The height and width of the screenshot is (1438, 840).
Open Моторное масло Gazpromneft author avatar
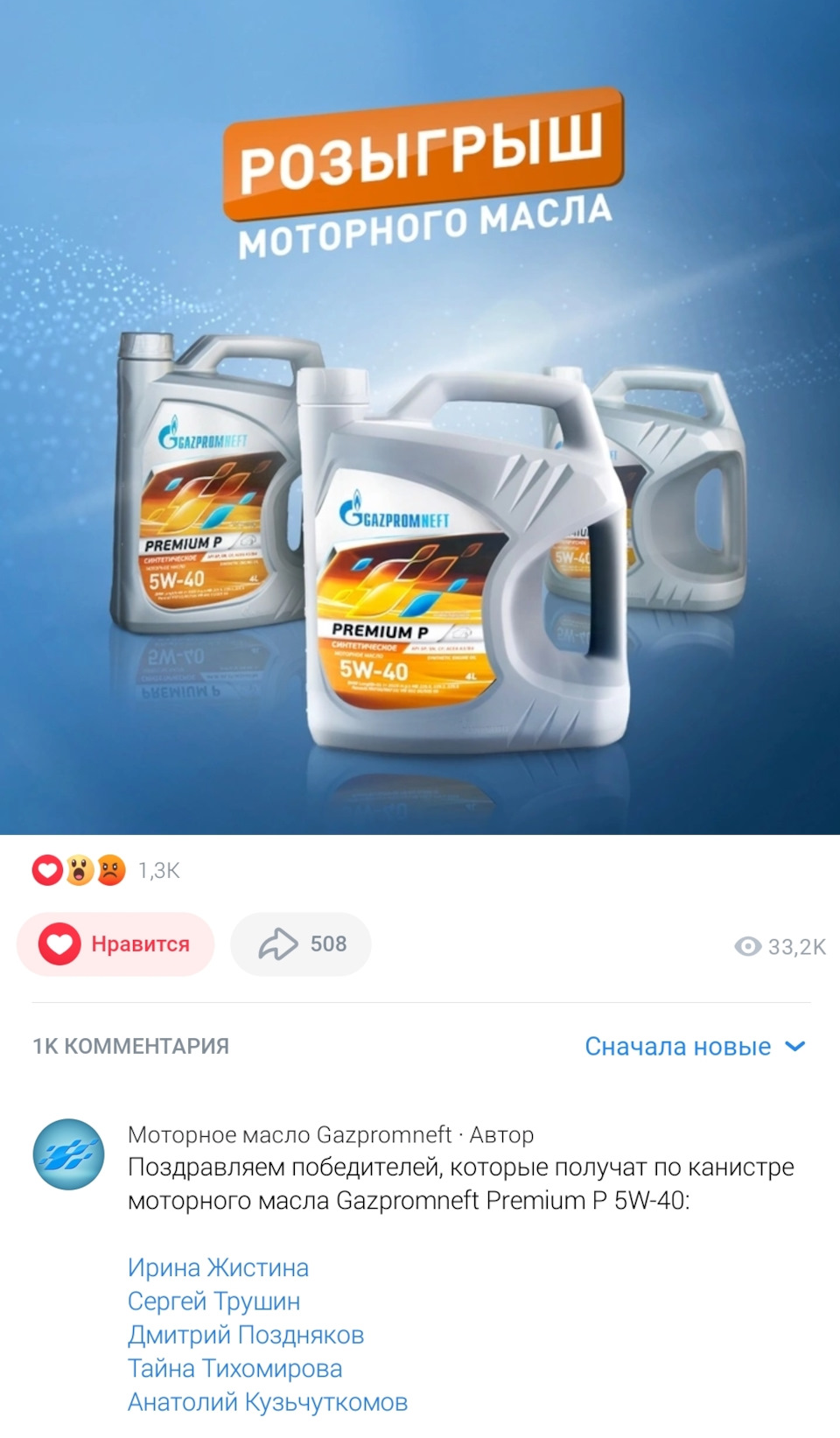point(68,1154)
